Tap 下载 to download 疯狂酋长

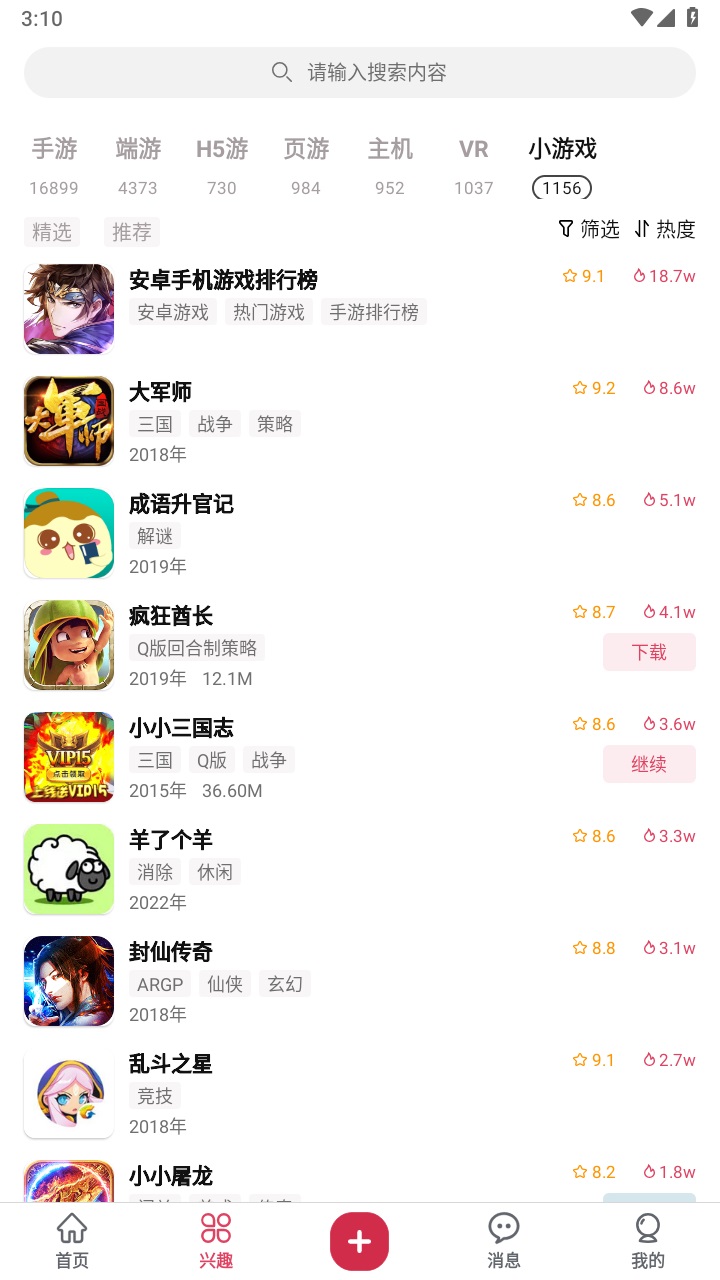click(648, 651)
